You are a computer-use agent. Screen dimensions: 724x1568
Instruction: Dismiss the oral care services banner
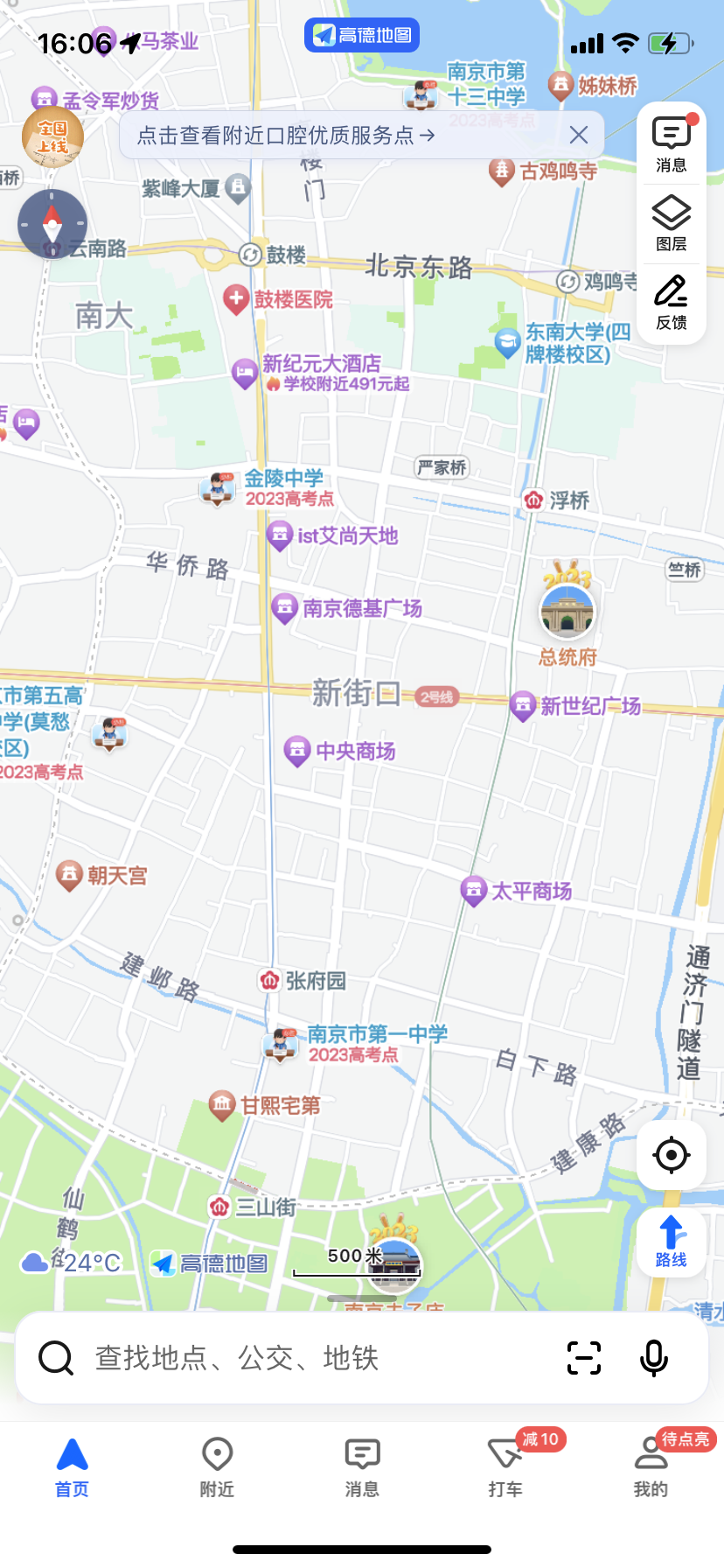(x=579, y=135)
